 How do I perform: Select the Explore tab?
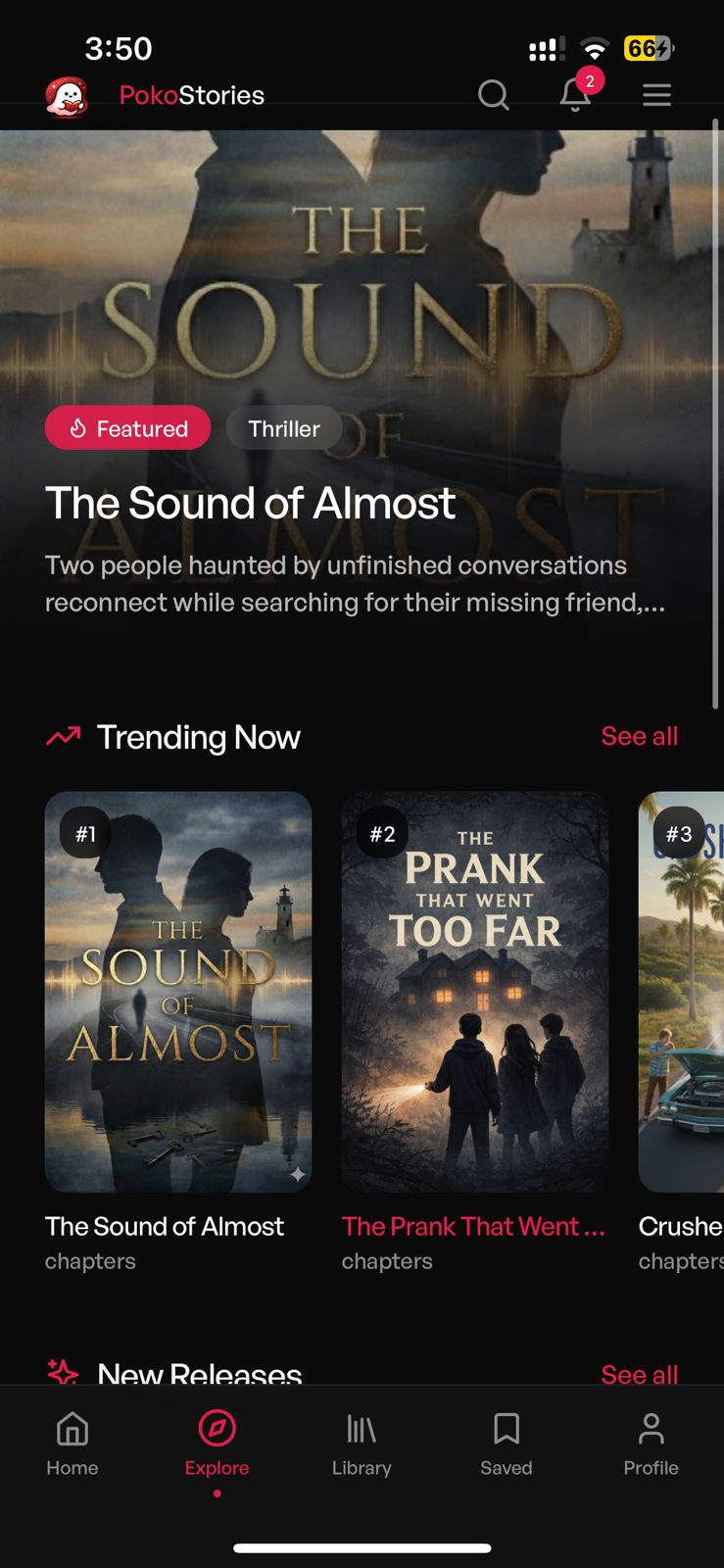(x=217, y=1443)
